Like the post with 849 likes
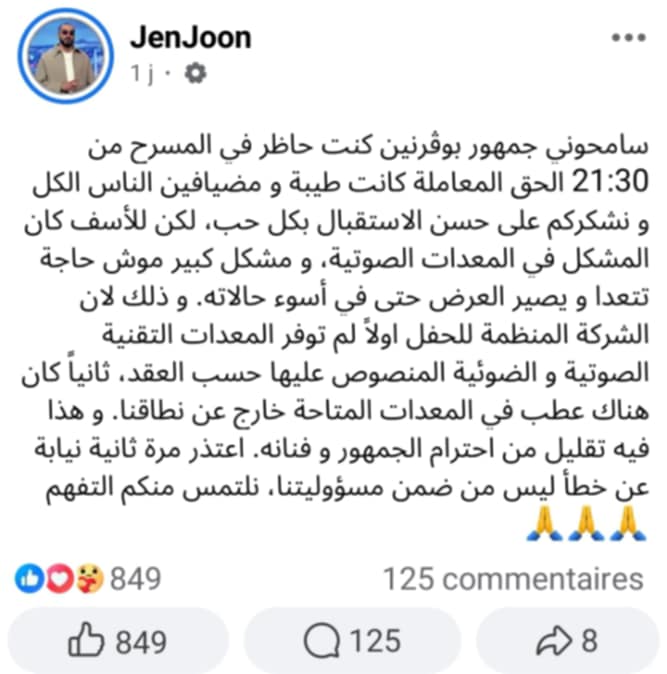This screenshot has height=674, width=667. coord(117,640)
